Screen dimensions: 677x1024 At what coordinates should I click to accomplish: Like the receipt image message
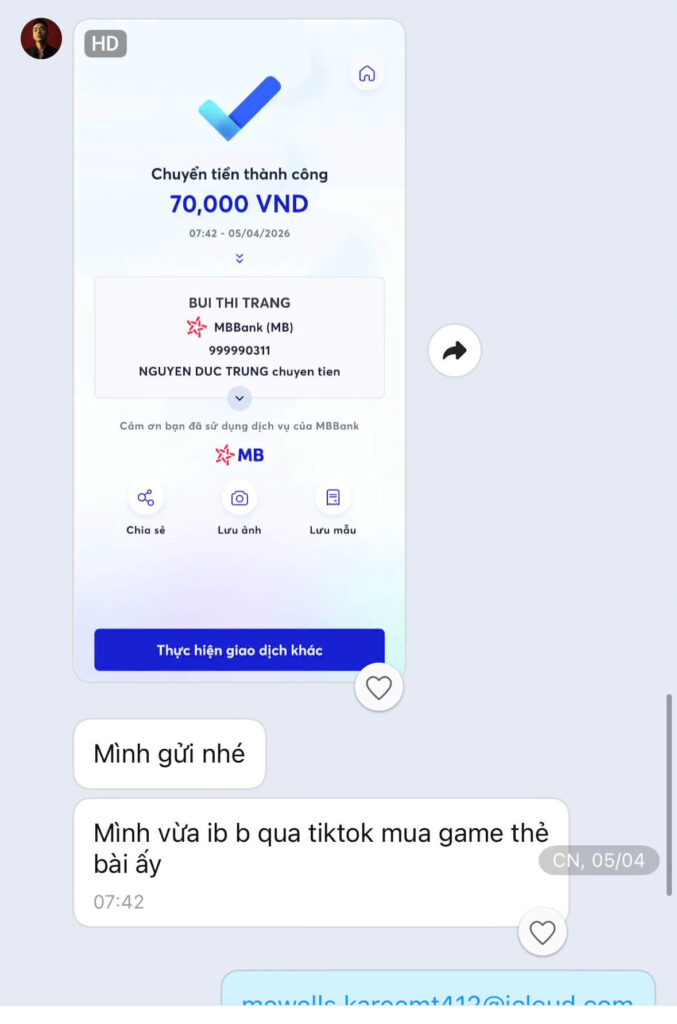tap(378, 687)
